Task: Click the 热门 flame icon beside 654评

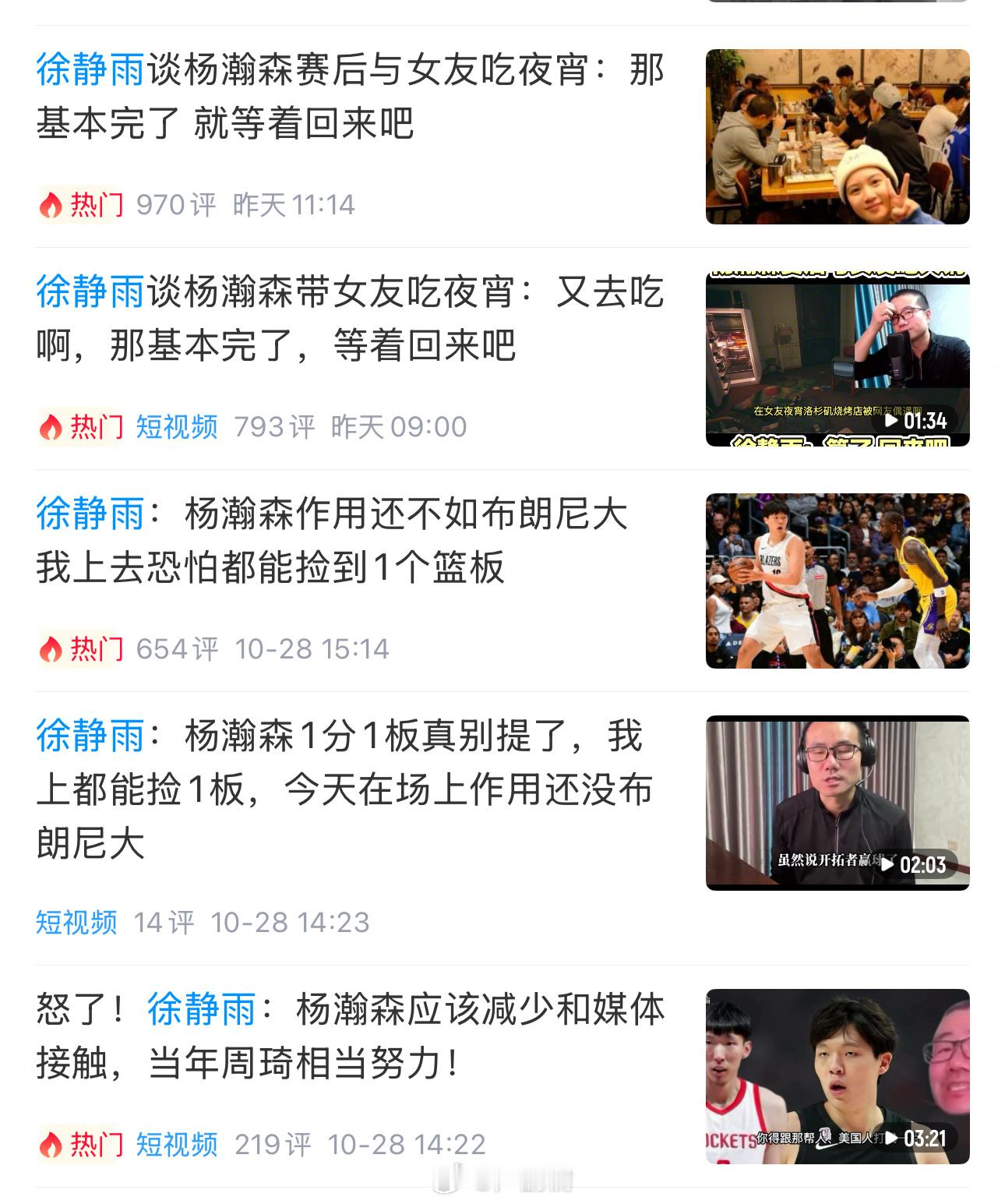Action: click(51, 646)
